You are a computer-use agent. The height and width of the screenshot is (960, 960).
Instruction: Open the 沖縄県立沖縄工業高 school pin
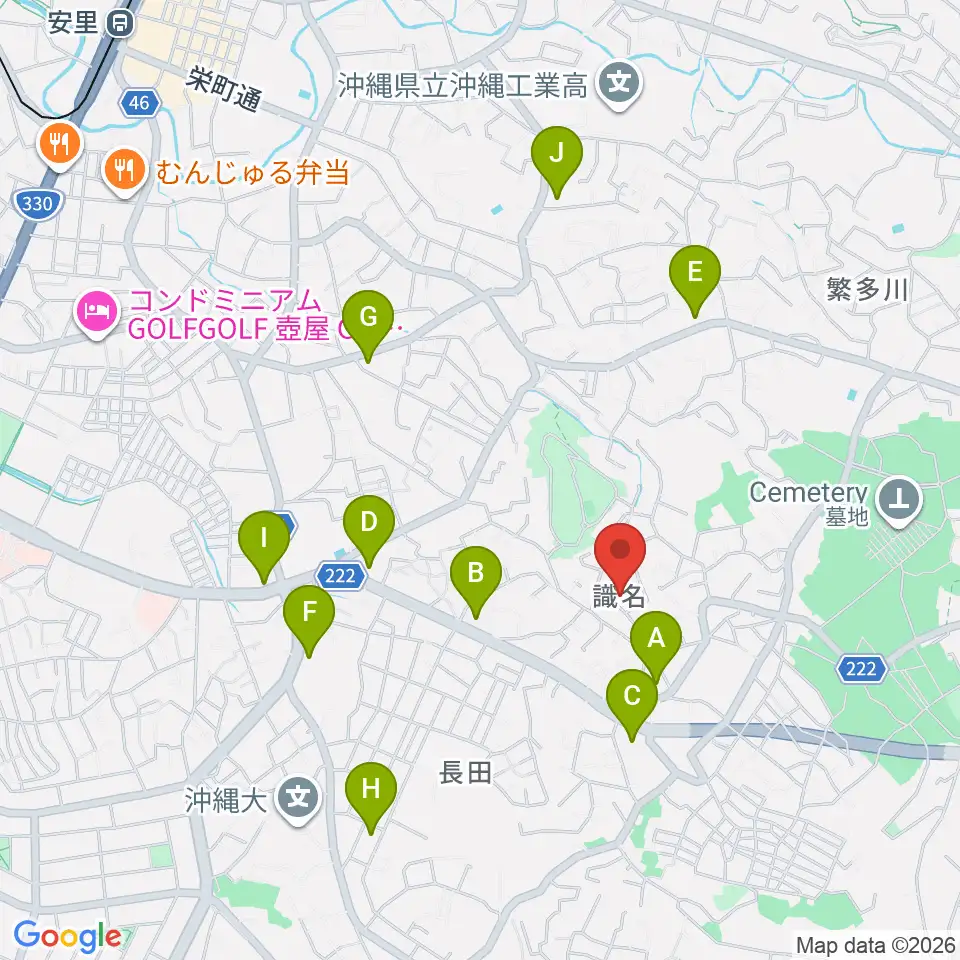coord(620,84)
